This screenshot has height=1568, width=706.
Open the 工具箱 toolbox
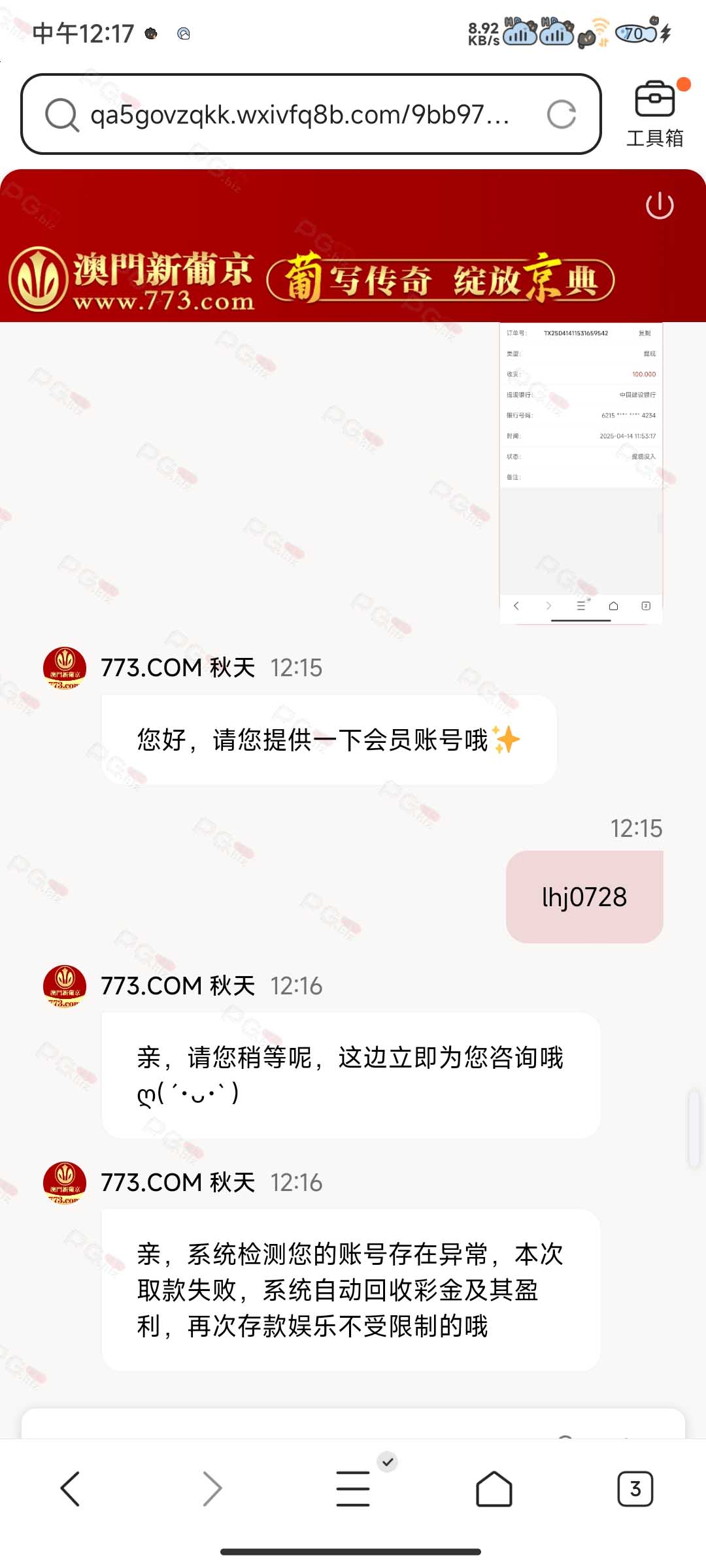tap(655, 114)
